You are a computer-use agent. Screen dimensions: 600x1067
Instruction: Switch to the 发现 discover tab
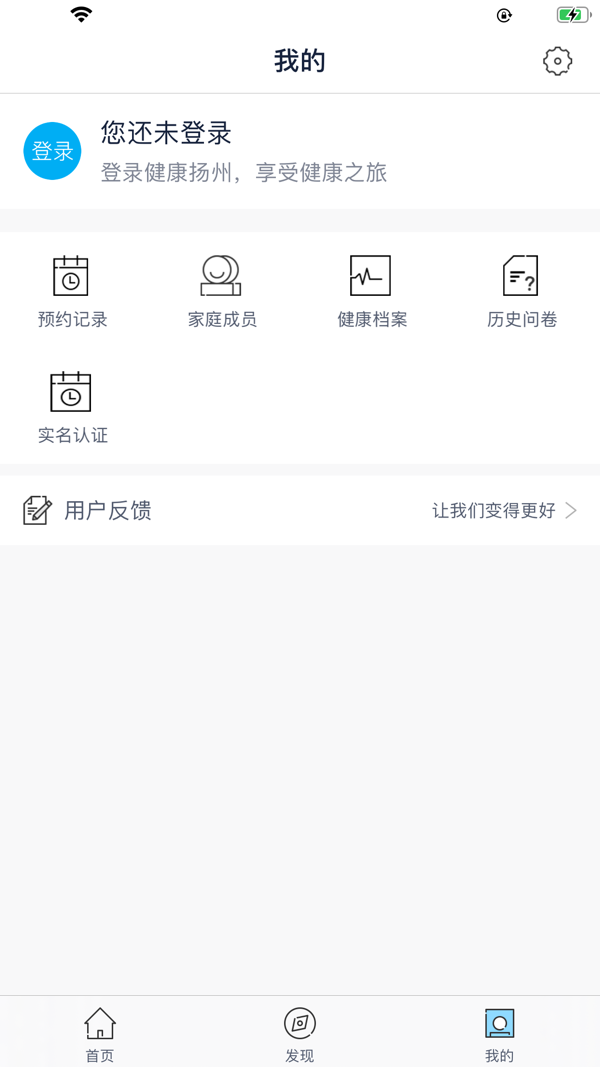tap(300, 1034)
